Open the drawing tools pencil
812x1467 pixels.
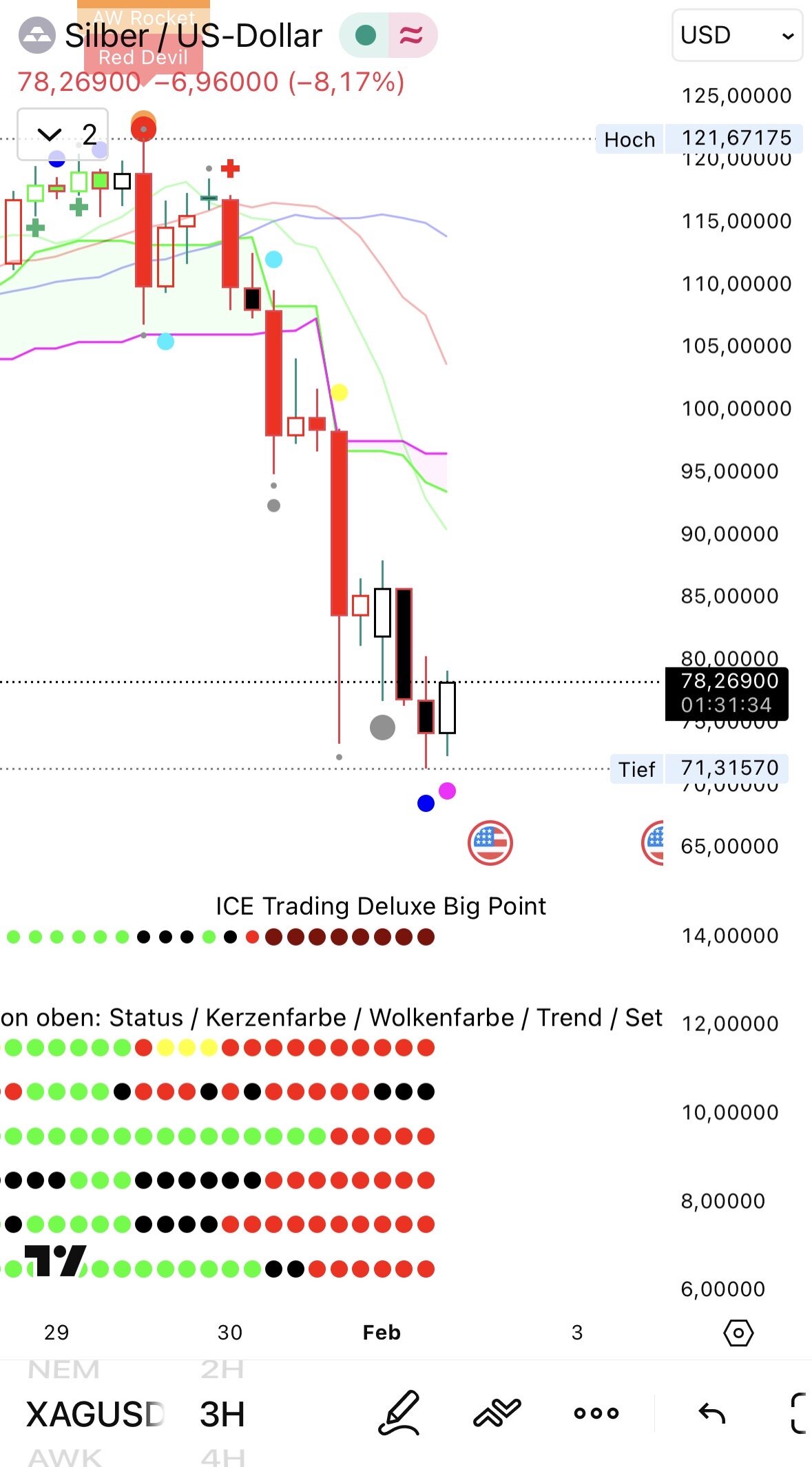pyautogui.click(x=399, y=1413)
